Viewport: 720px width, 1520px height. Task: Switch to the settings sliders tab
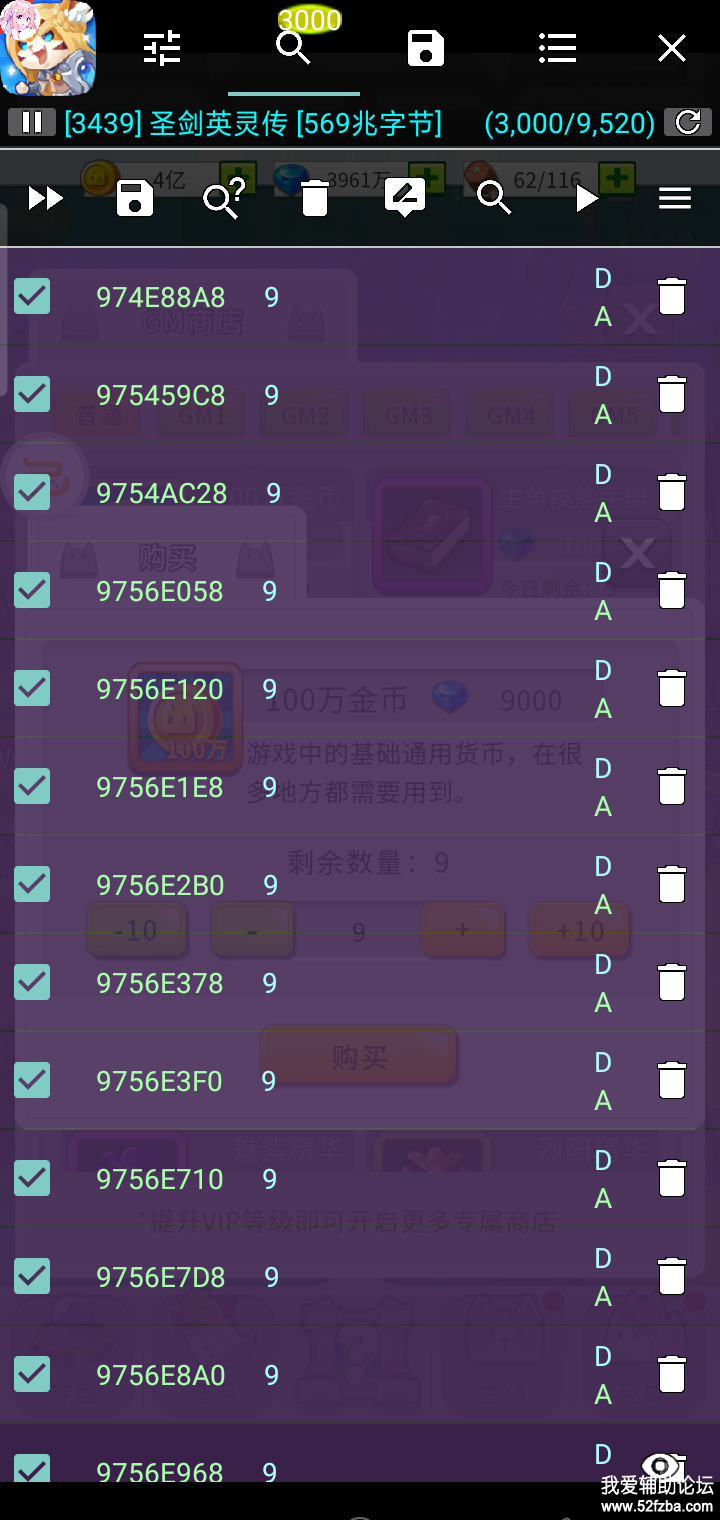point(162,48)
